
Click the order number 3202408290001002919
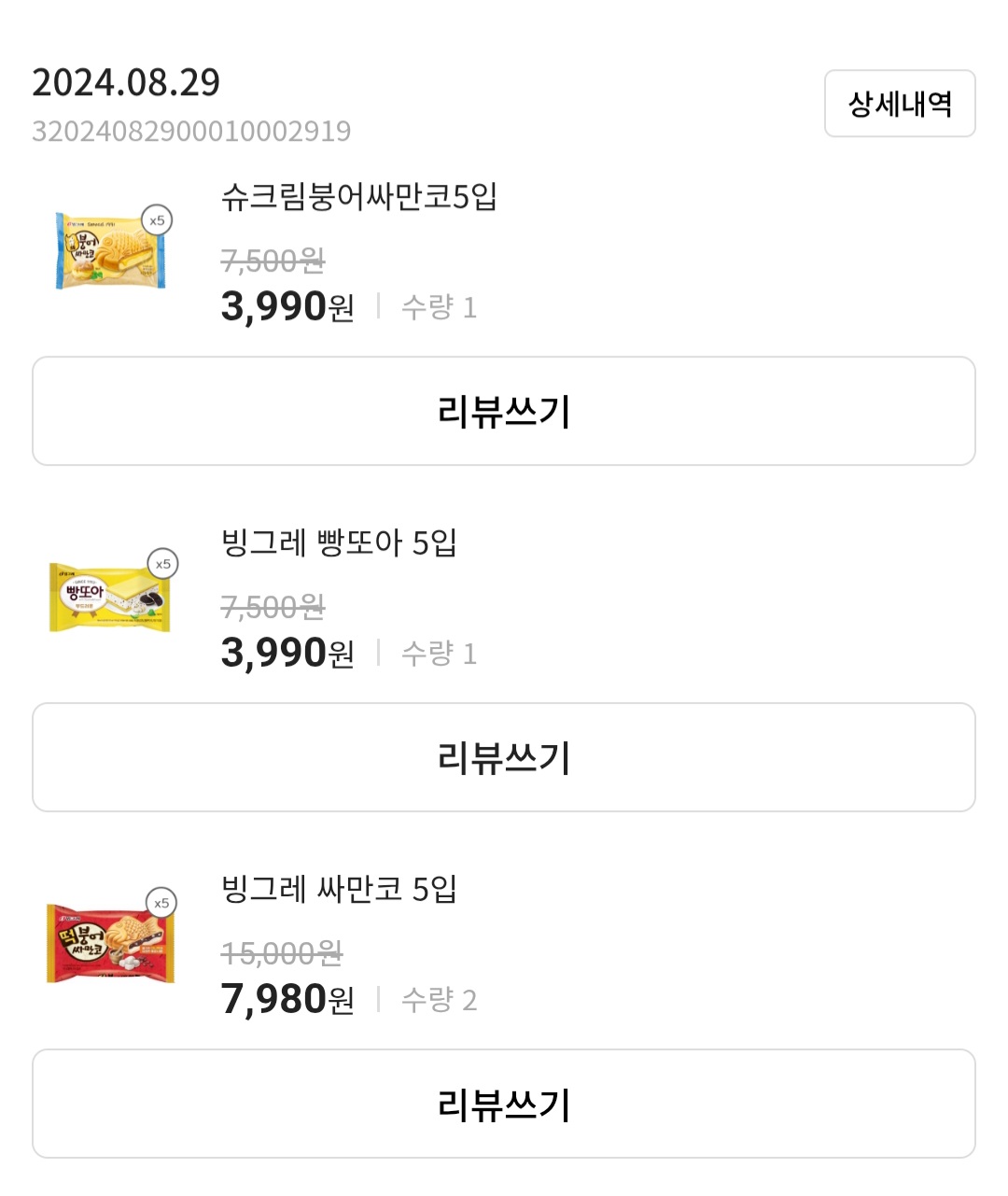190,132
